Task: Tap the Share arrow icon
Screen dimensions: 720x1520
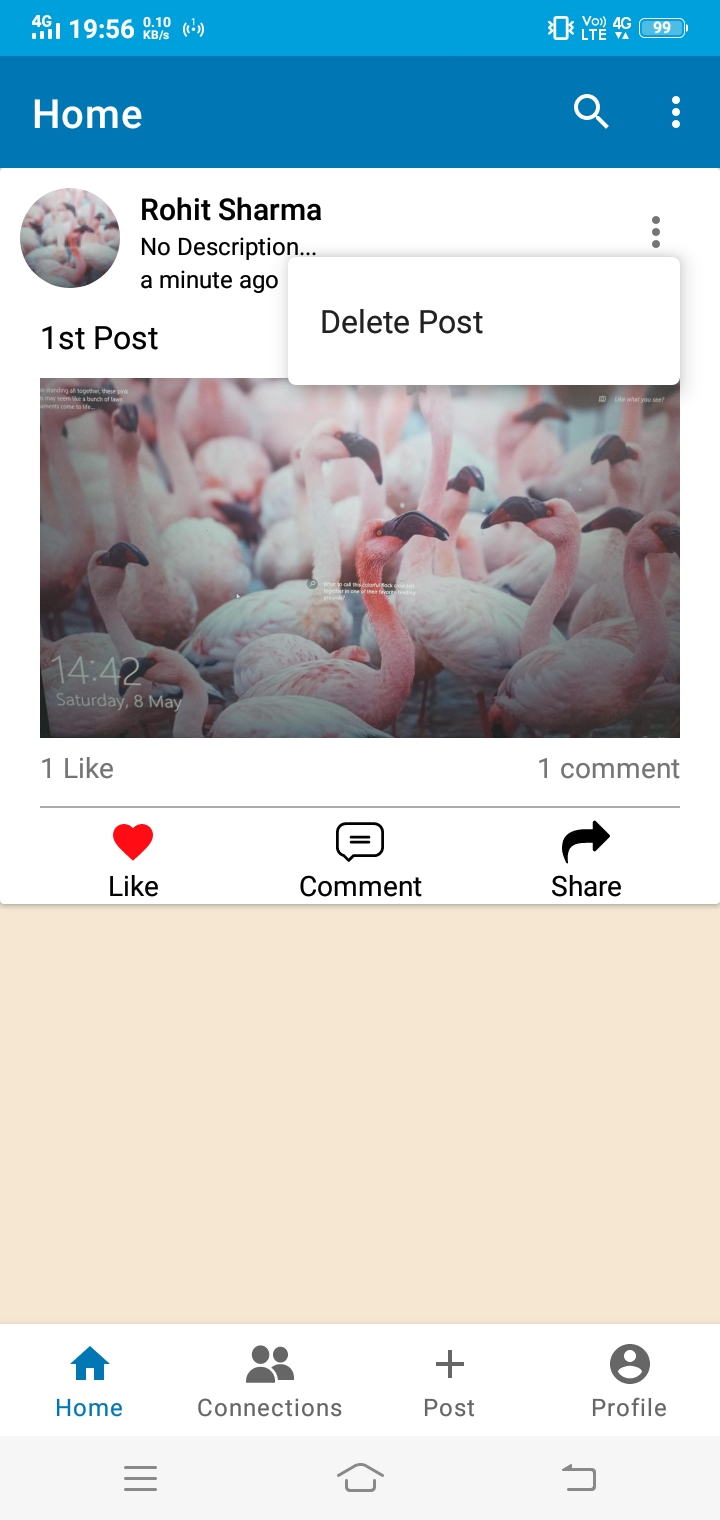Action: tap(586, 841)
